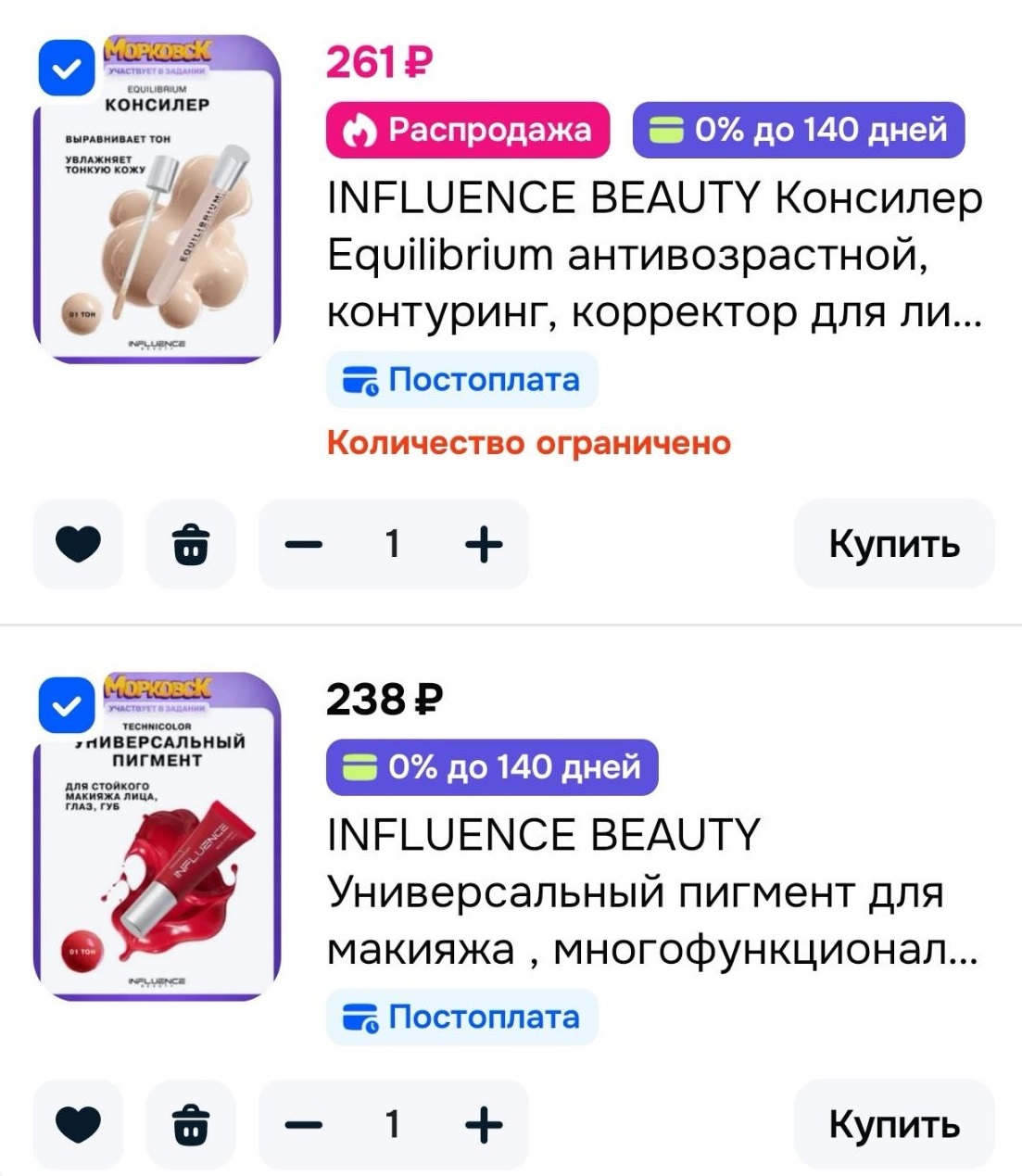Uncheck the Универсальный пигмент item checkbox
The height and width of the screenshot is (1176, 1022).
66,707
